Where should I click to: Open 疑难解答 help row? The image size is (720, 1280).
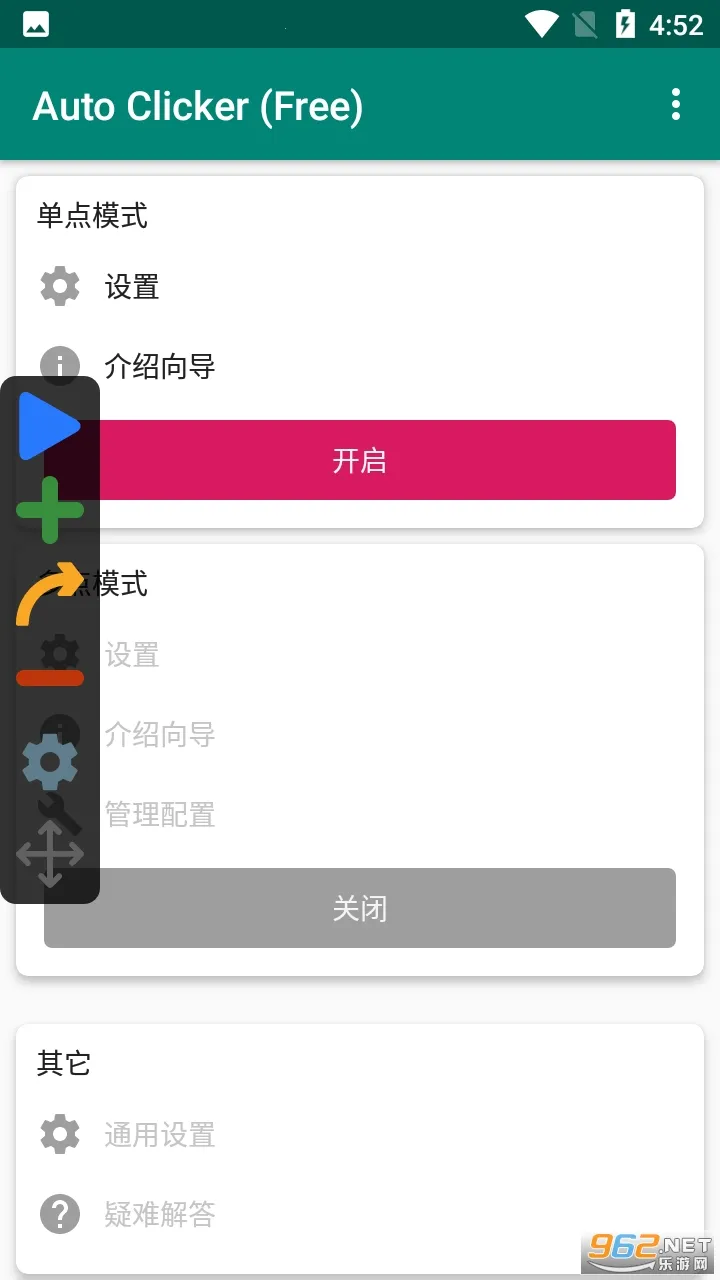(160, 1215)
